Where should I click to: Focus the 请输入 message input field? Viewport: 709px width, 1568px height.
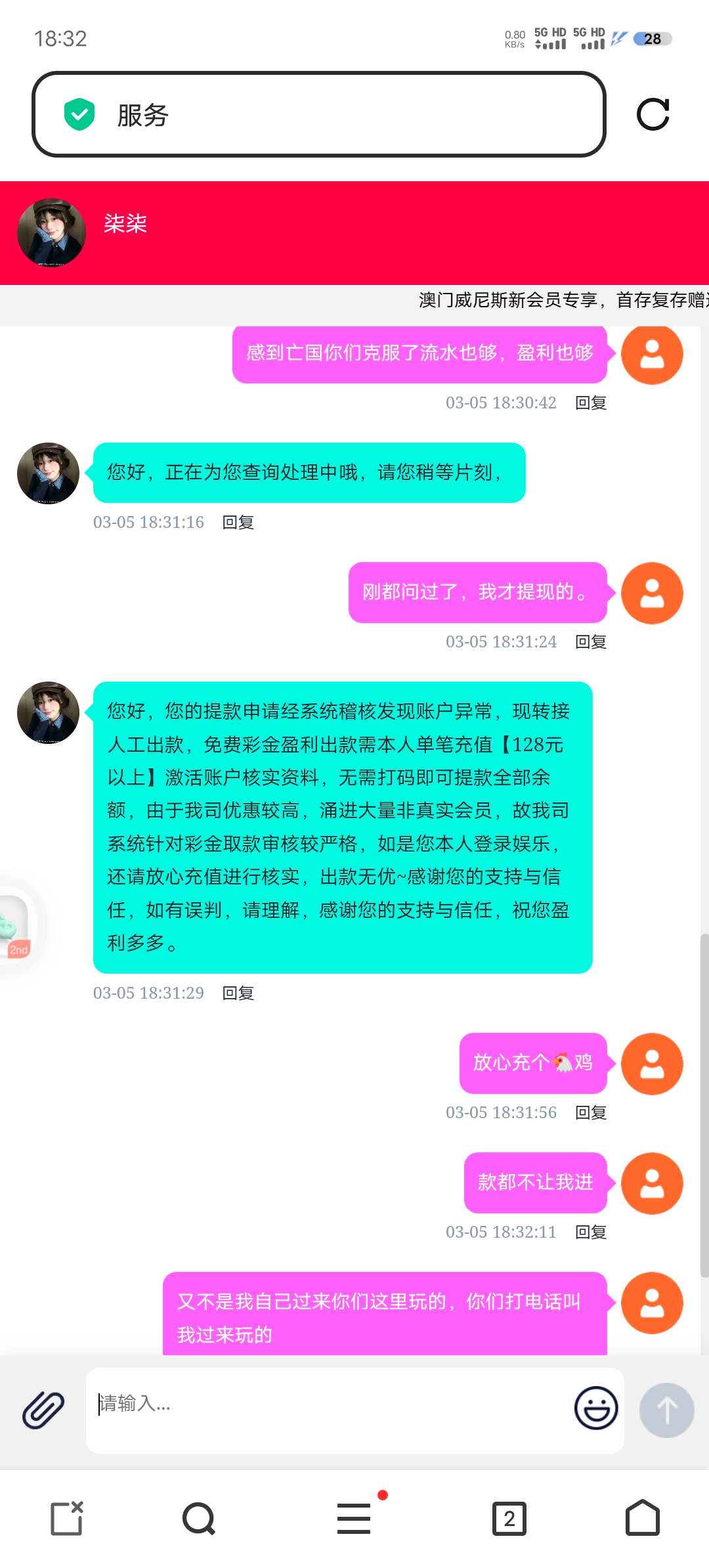click(328, 1405)
